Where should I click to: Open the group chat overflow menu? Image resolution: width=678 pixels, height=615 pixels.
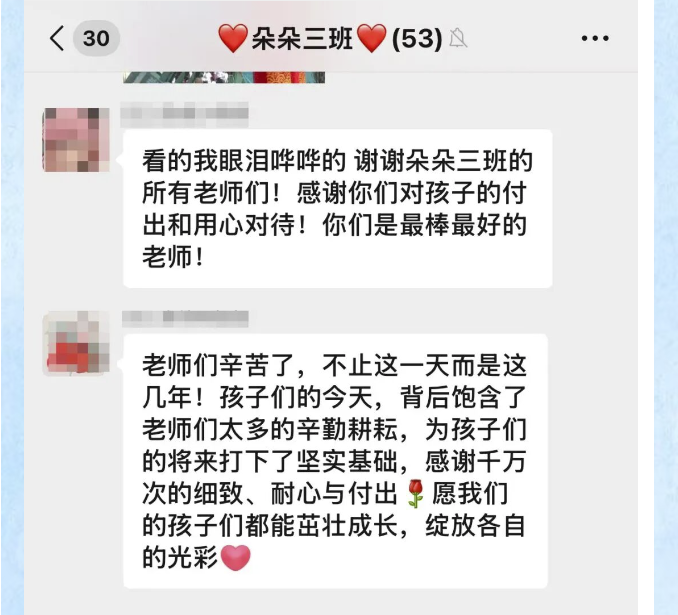(x=594, y=39)
